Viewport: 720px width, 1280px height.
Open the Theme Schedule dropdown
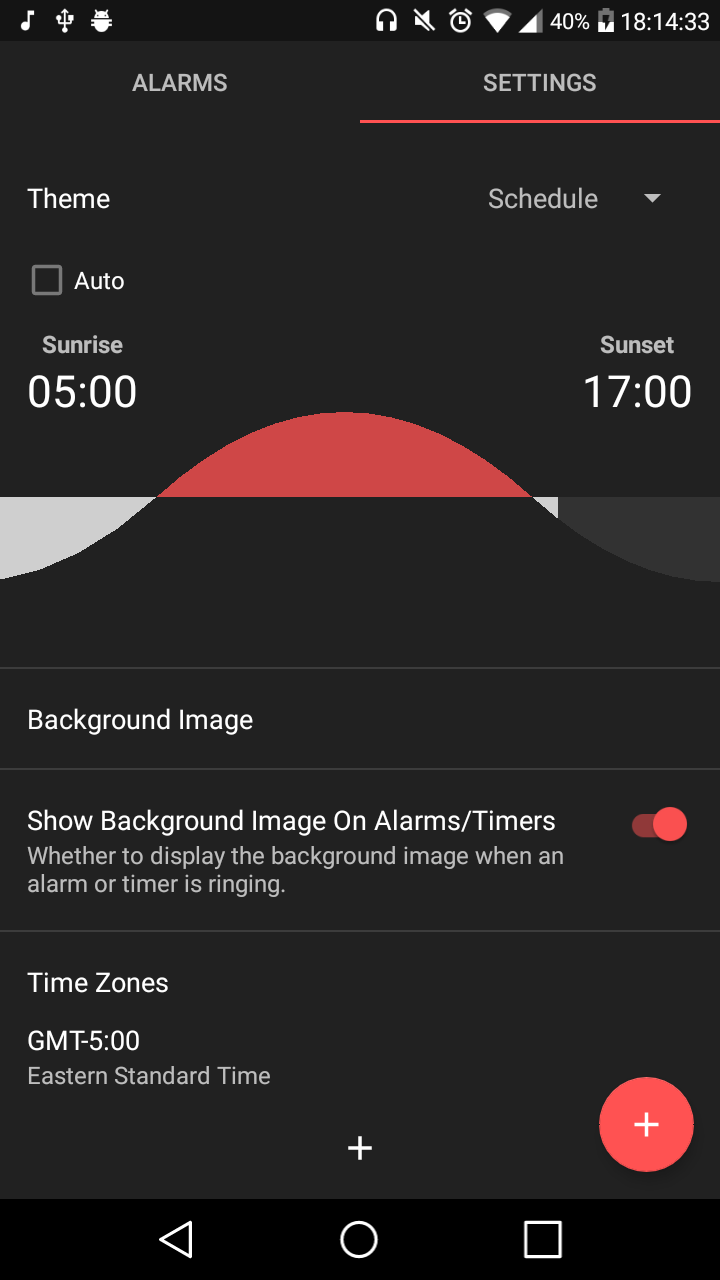(574, 198)
